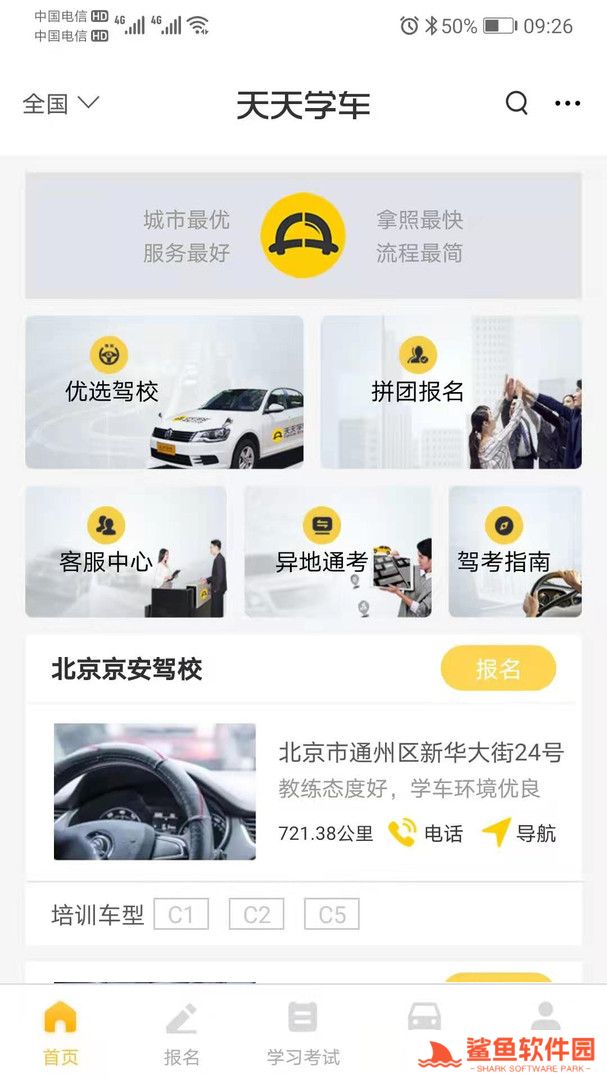This screenshot has width=607, height=1080.
Task: Open the search icon in the header
Action: click(x=516, y=103)
